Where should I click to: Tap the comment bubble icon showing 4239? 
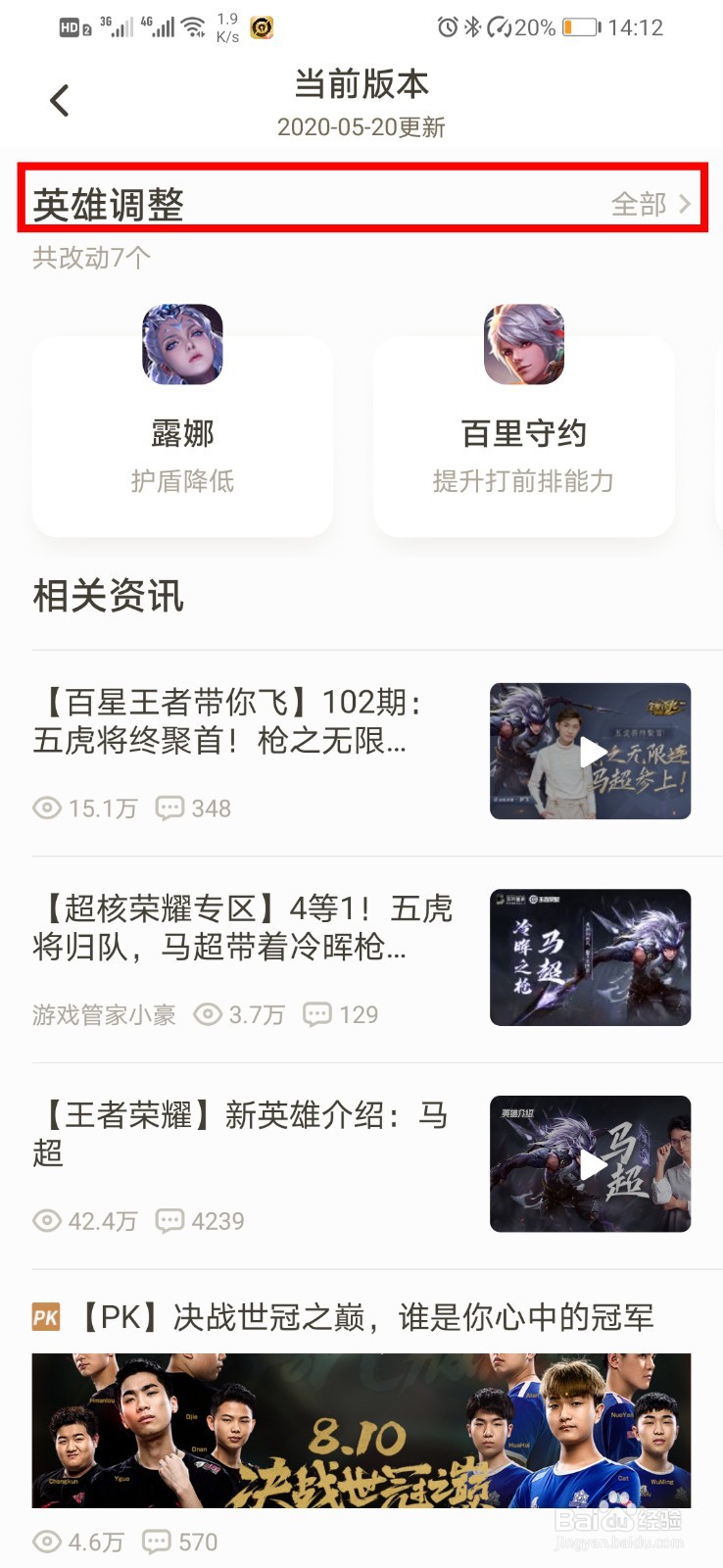pos(169,1220)
